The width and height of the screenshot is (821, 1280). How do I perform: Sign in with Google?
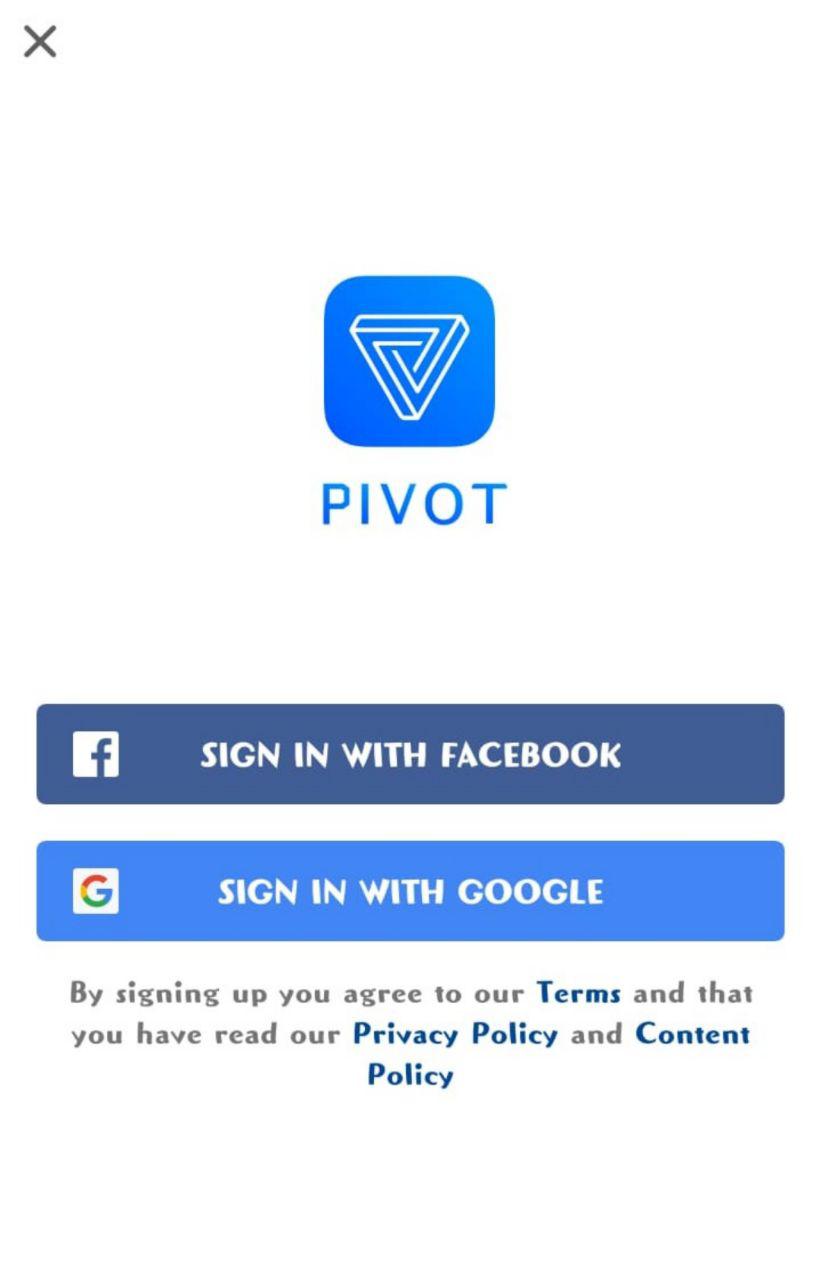(410, 891)
